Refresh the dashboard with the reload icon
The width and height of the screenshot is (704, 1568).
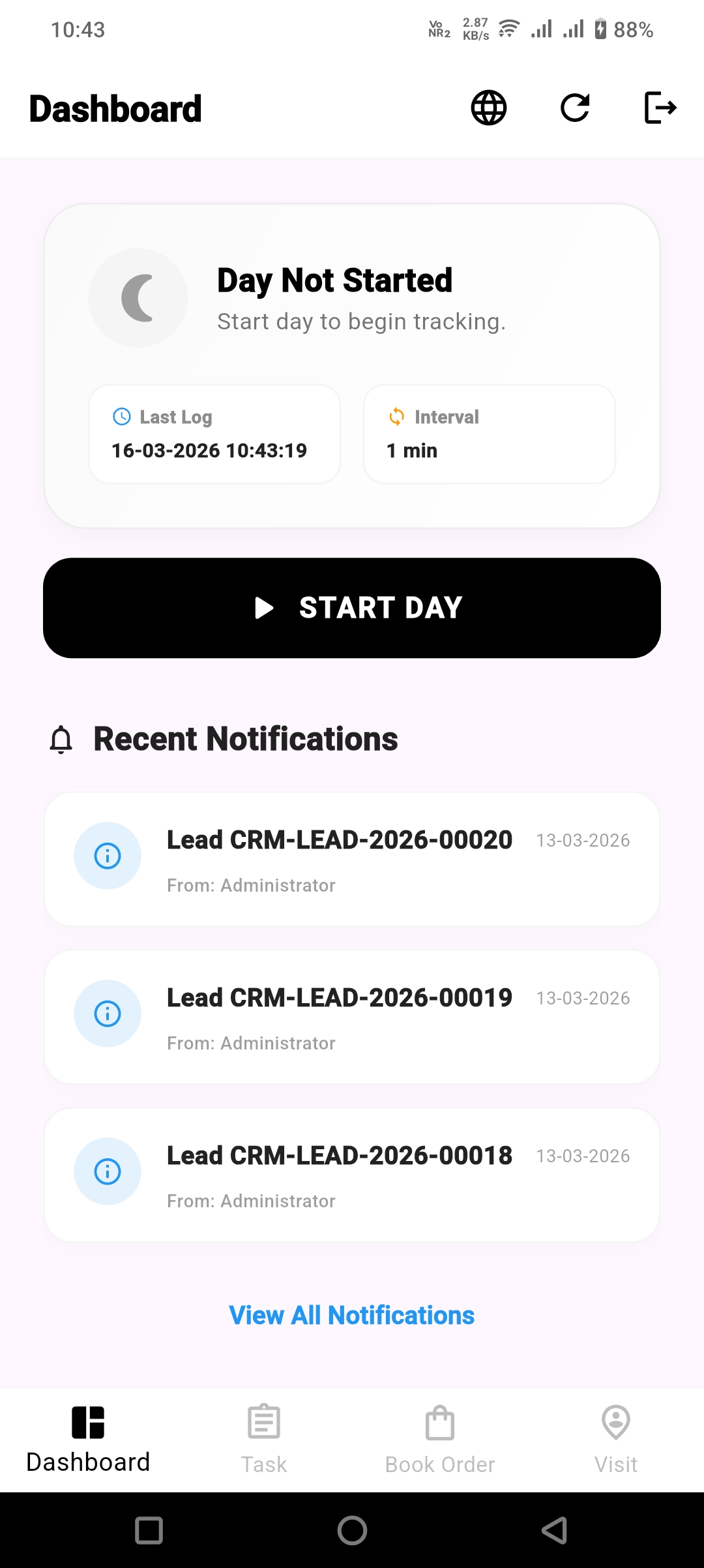(x=574, y=108)
